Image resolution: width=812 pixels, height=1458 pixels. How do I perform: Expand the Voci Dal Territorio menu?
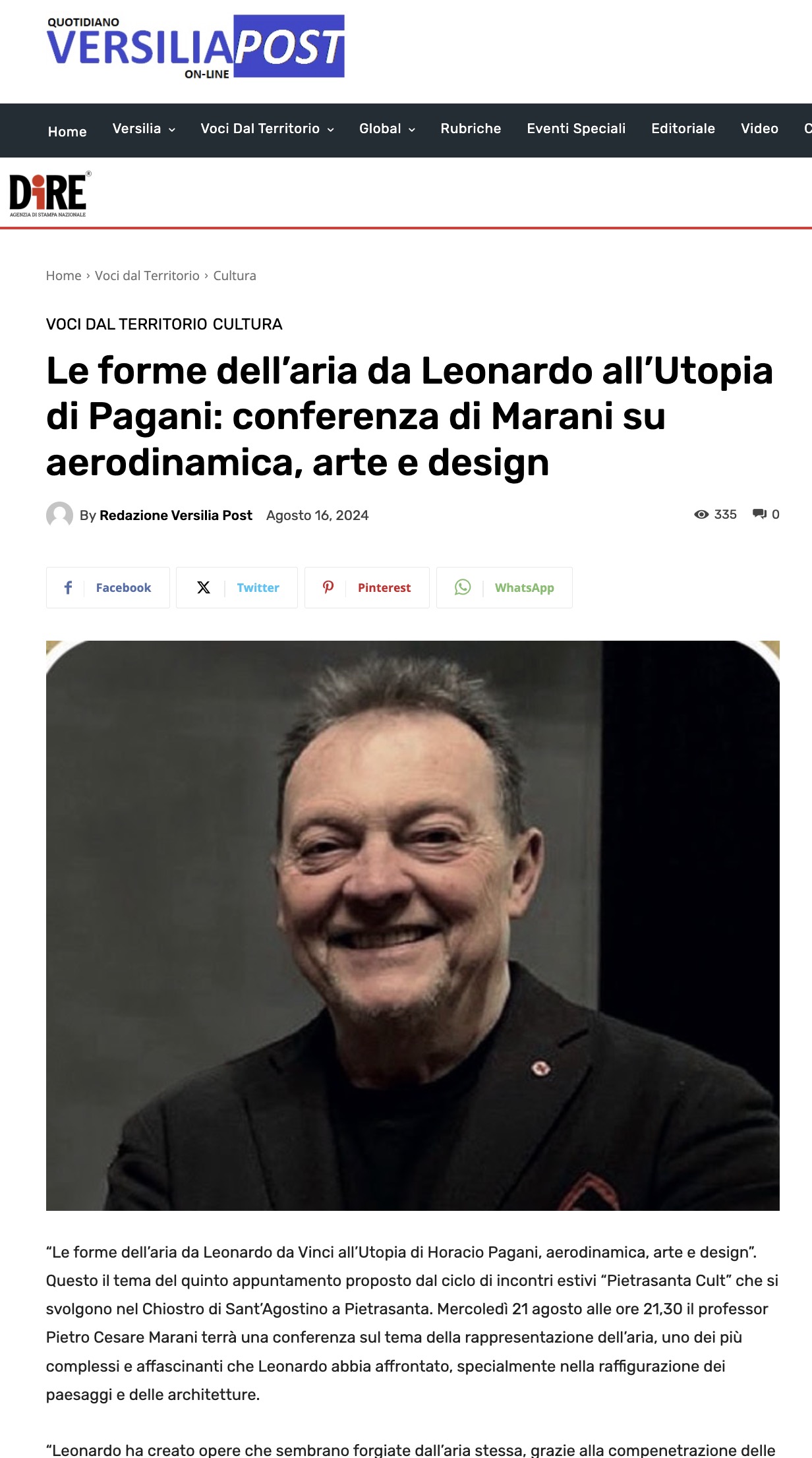267,129
